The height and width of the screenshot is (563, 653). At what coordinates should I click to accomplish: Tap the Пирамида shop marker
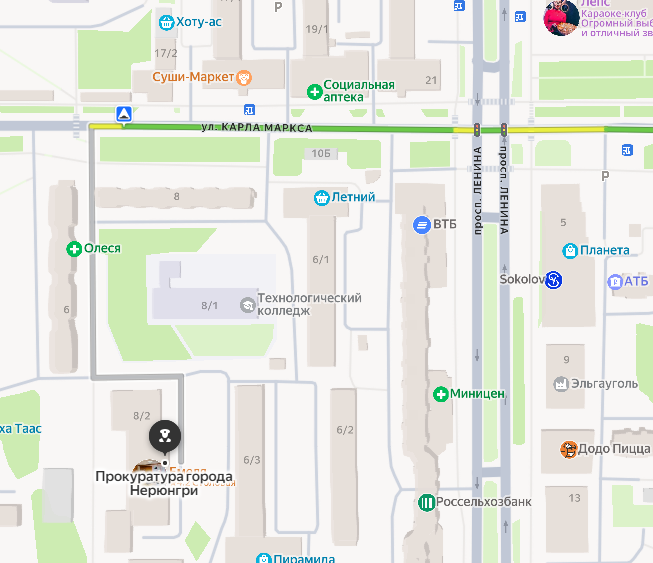point(263,558)
